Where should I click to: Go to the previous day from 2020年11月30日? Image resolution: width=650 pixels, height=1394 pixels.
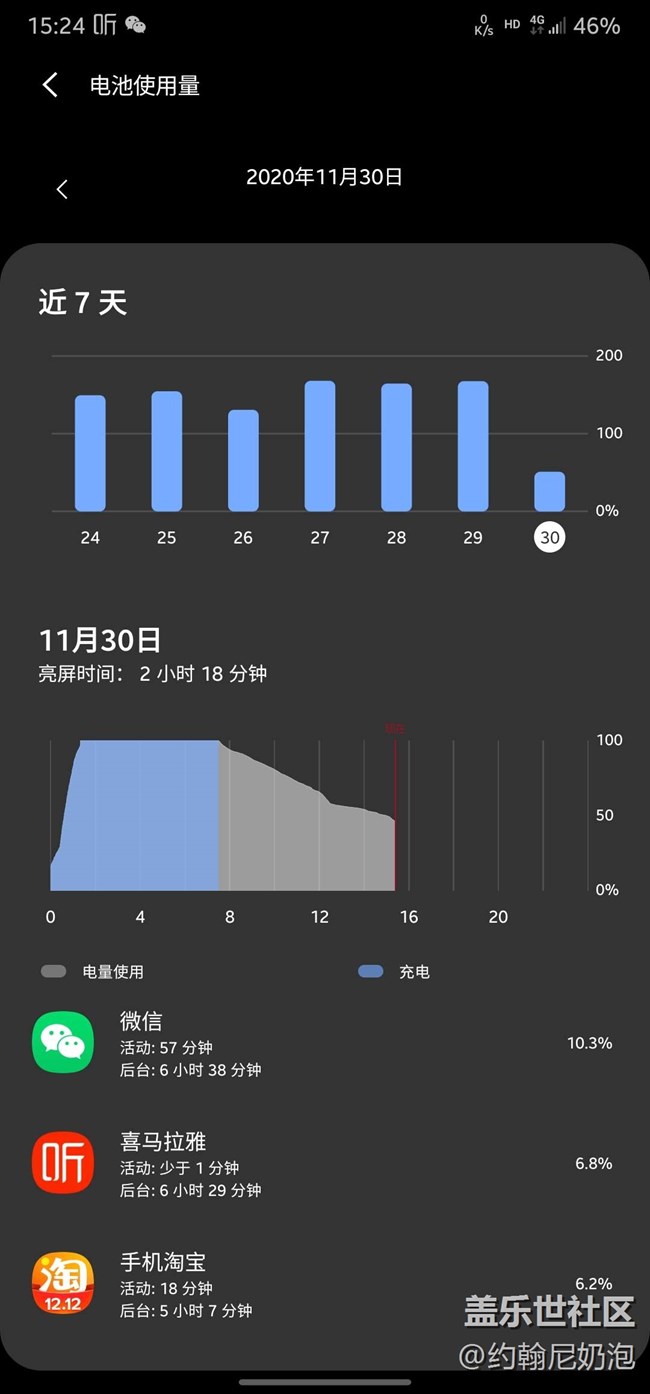[x=62, y=189]
